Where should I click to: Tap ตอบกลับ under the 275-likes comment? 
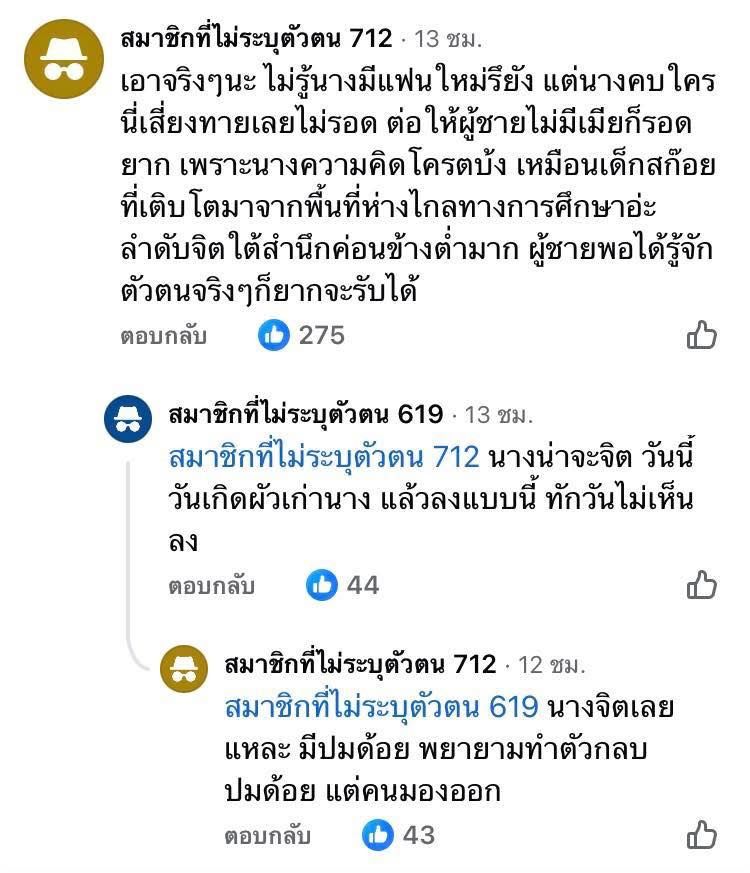pyautogui.click(x=163, y=335)
